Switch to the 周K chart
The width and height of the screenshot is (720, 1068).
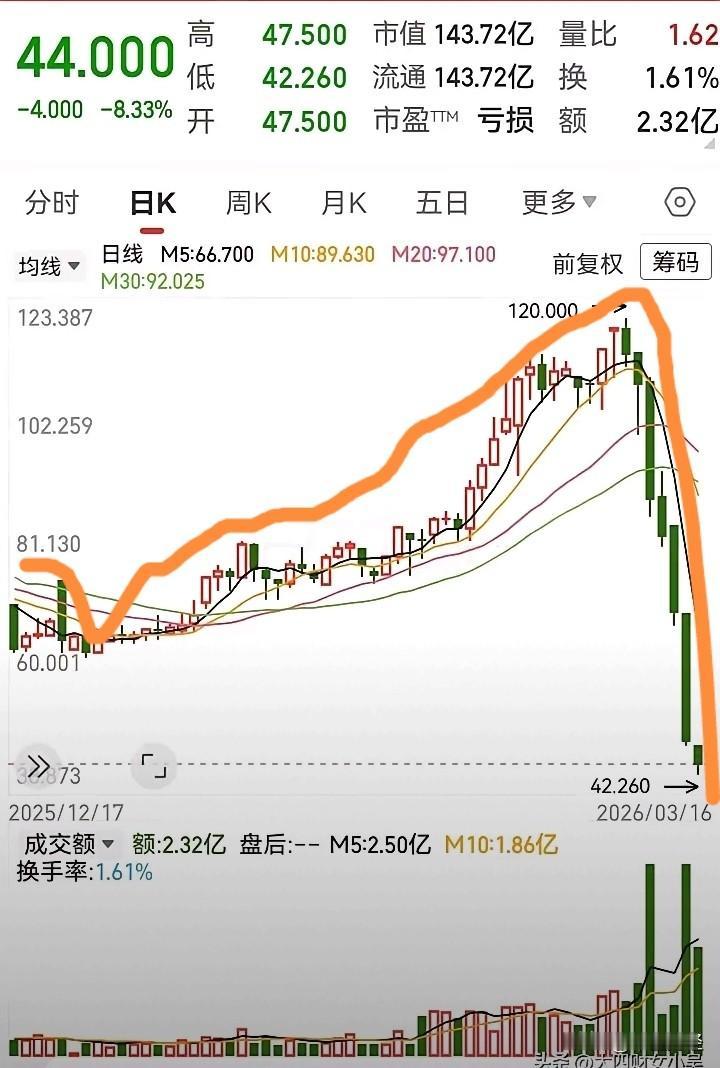248,203
